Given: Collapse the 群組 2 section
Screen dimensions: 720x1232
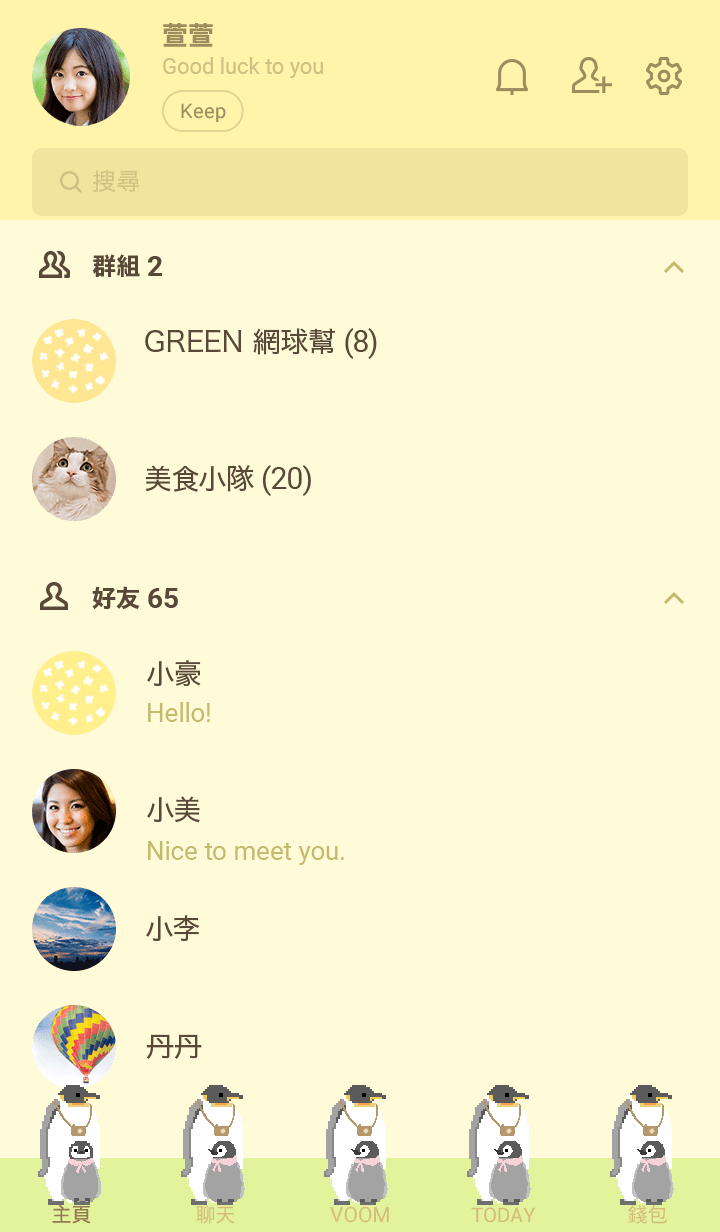Looking at the screenshot, I should [x=674, y=267].
